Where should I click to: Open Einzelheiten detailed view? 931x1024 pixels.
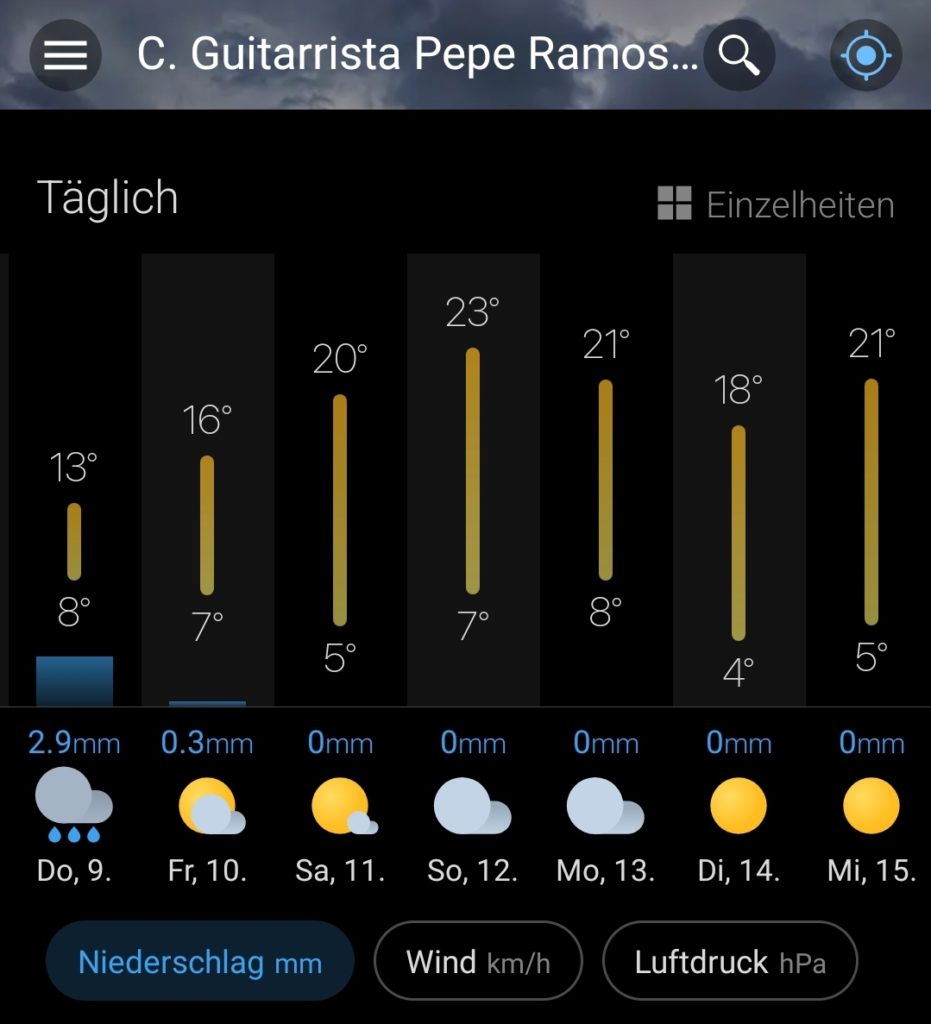[776, 205]
